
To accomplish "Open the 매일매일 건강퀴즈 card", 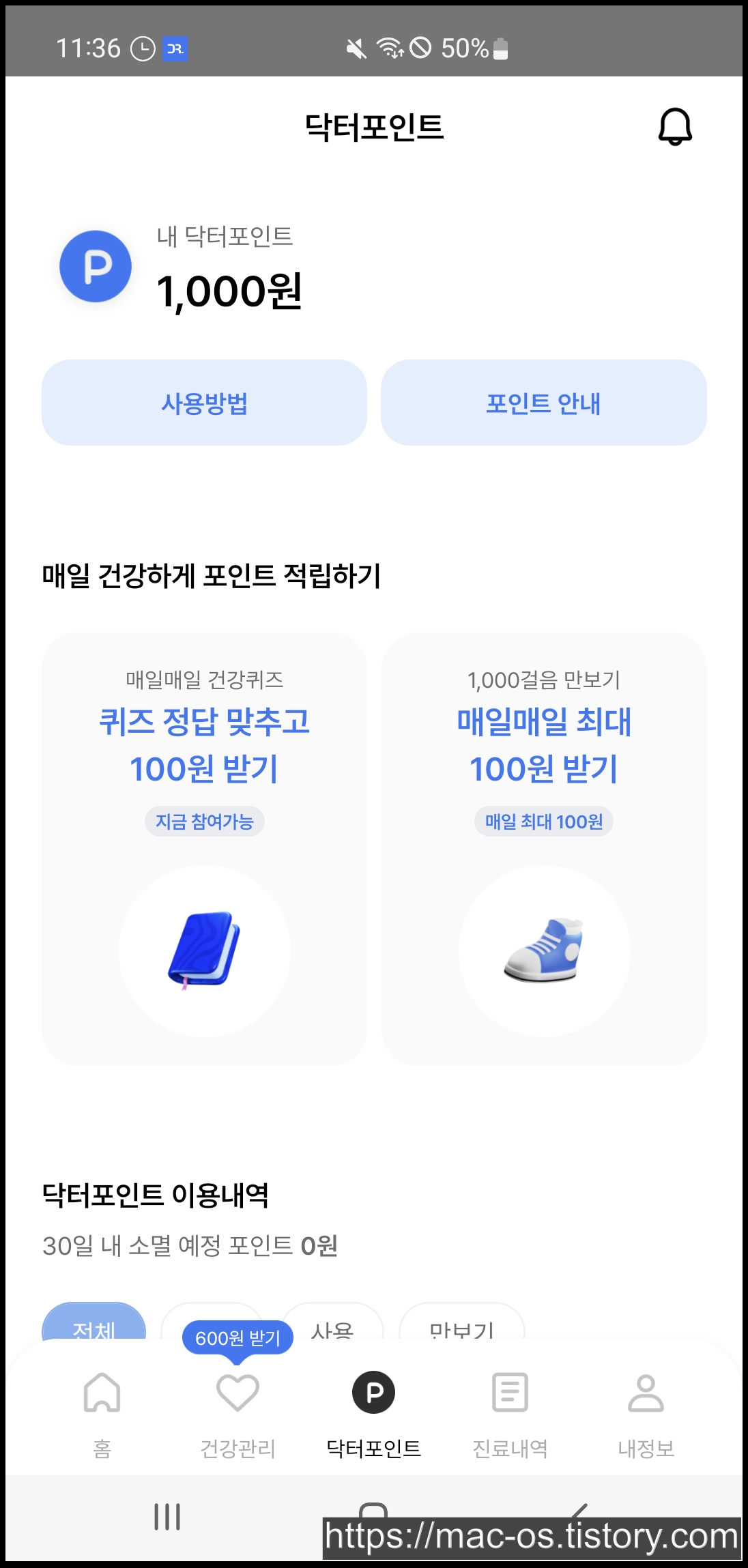I will [204, 849].
